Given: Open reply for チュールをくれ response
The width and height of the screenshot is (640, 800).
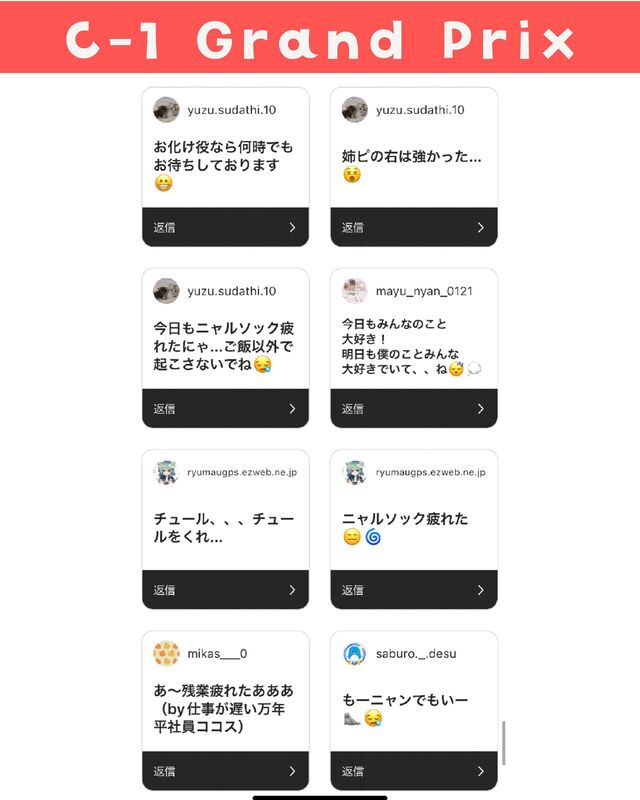Looking at the screenshot, I should [x=225, y=590].
